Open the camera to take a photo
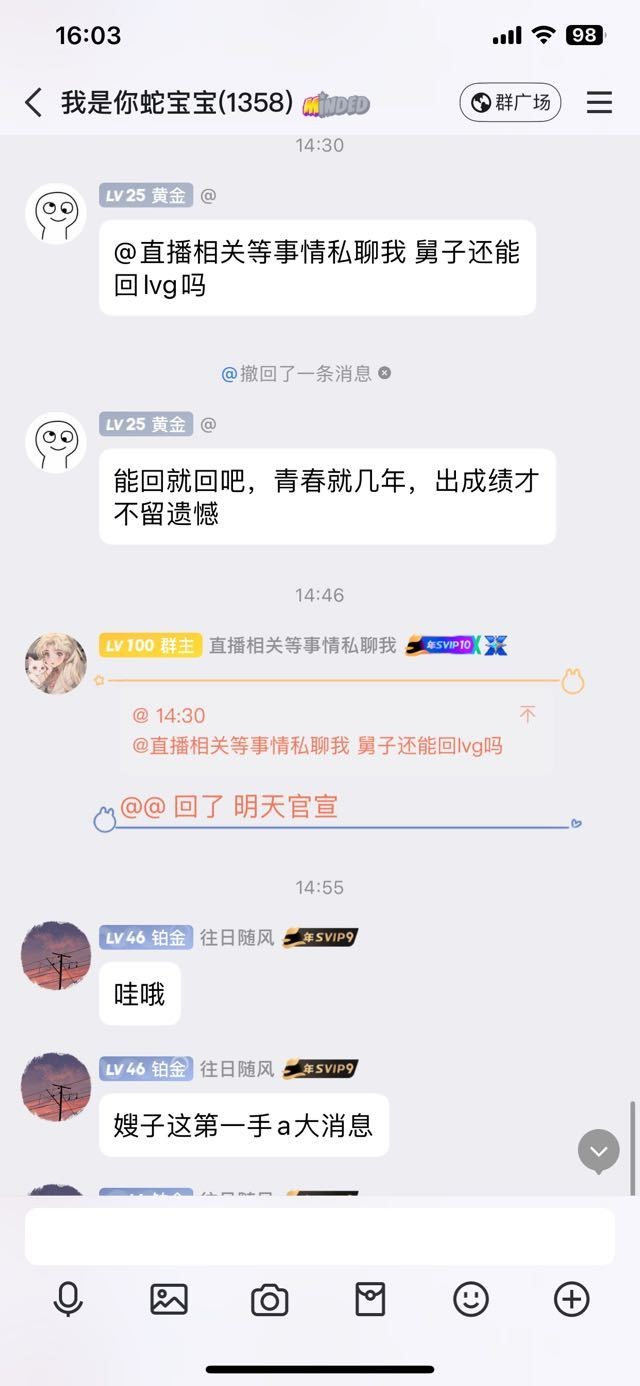 coord(269,1299)
